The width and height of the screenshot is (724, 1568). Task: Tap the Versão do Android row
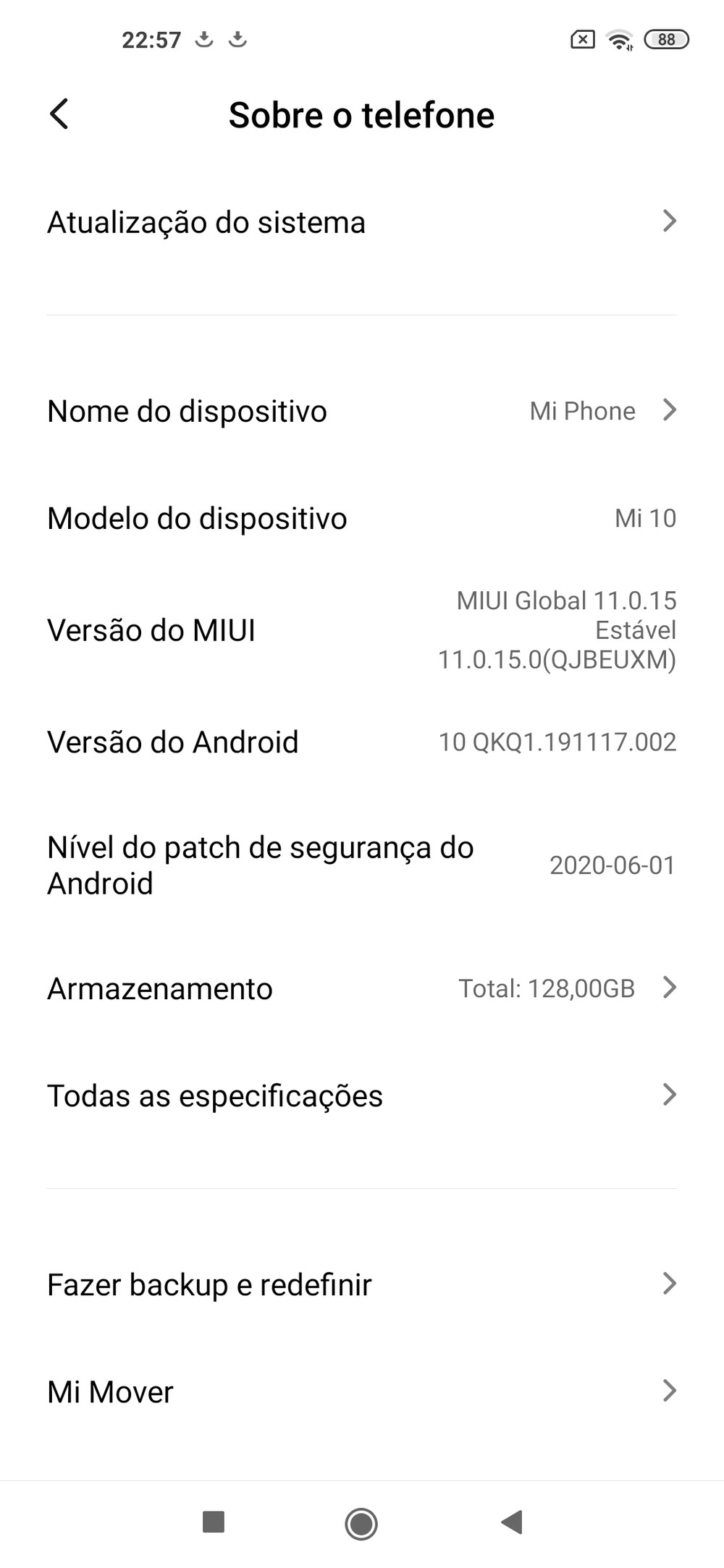click(362, 742)
